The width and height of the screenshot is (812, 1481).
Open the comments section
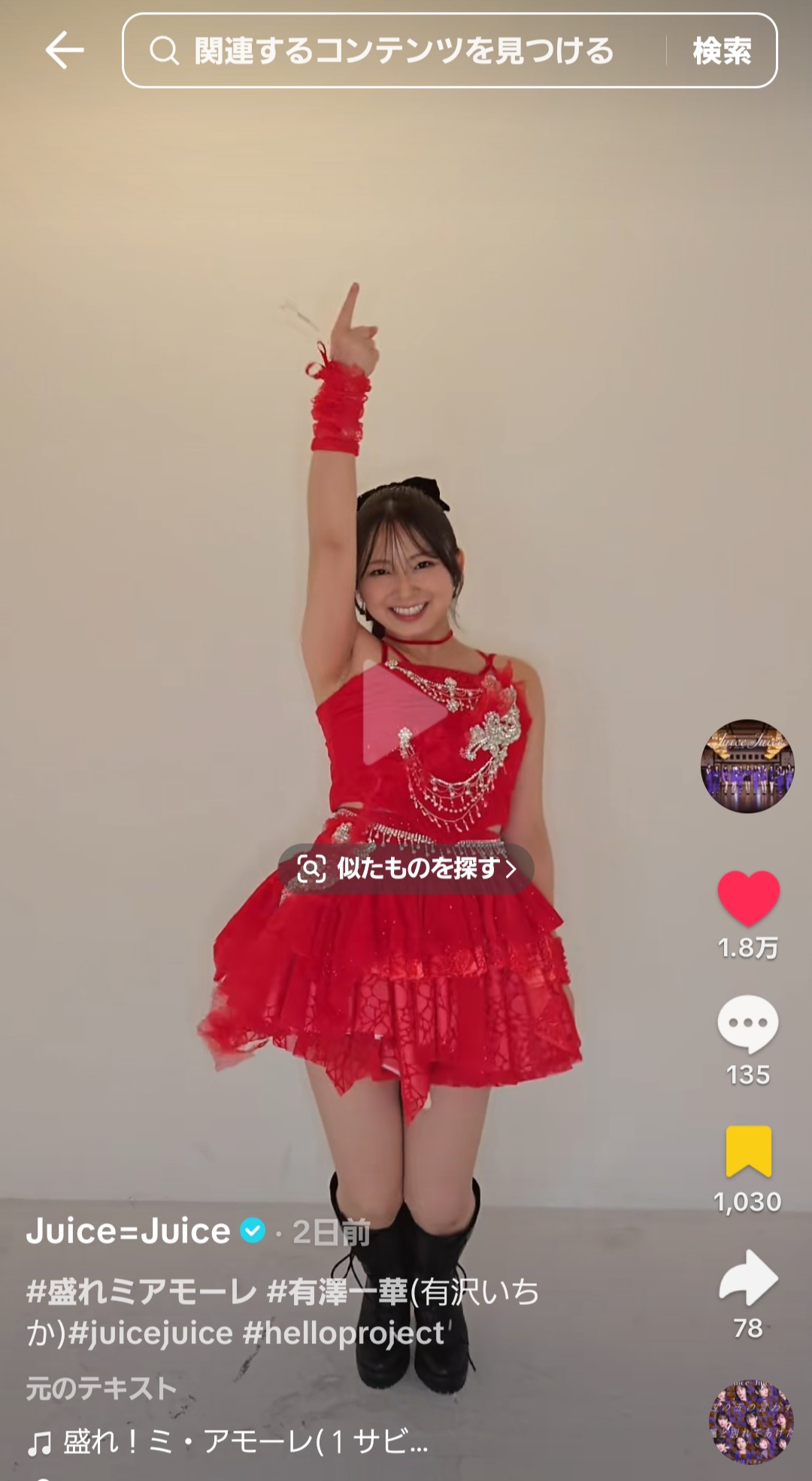(x=748, y=1024)
